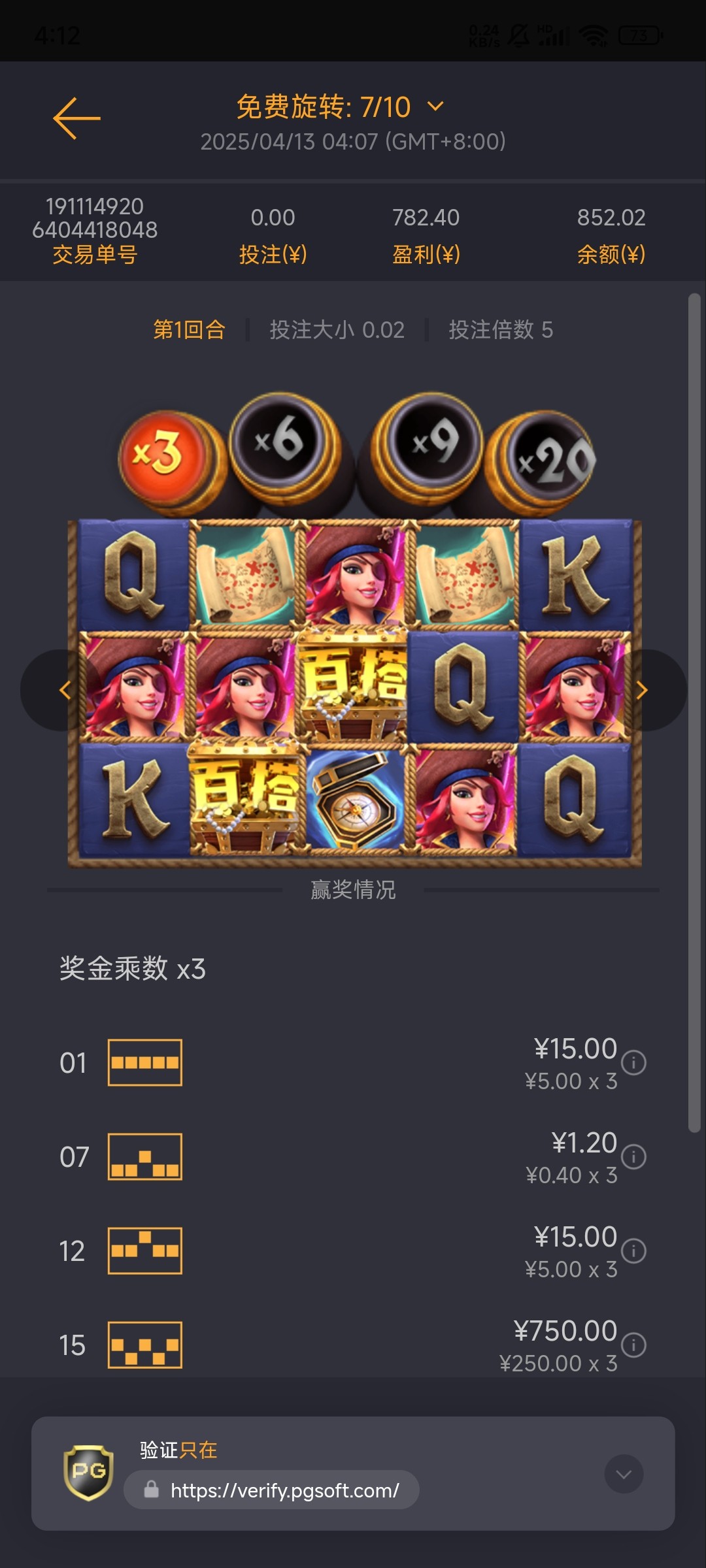Show the previous round with left arrow

pyautogui.click(x=64, y=690)
